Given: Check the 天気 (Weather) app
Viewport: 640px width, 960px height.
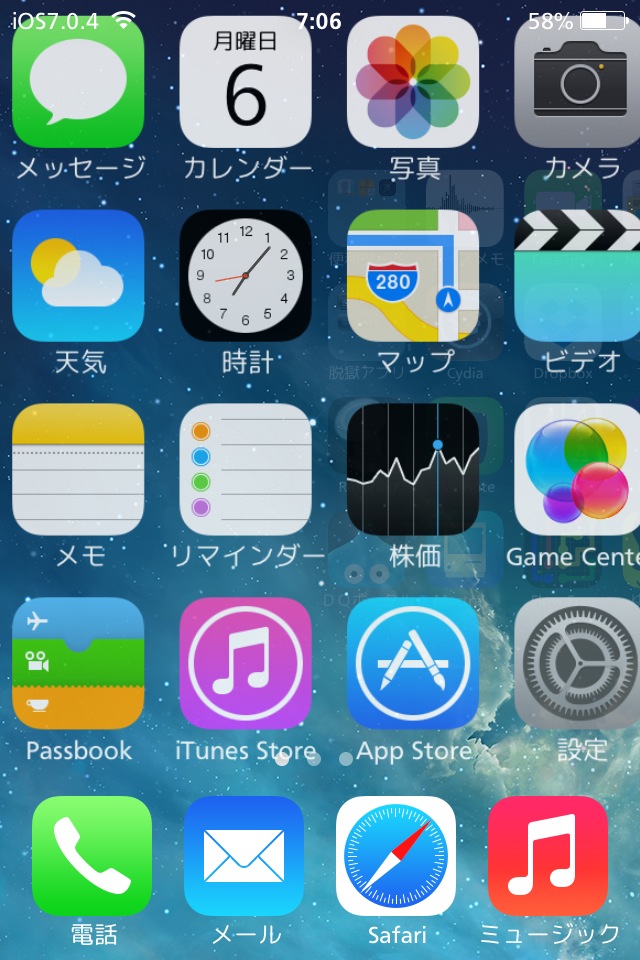Looking at the screenshot, I should tap(78, 276).
